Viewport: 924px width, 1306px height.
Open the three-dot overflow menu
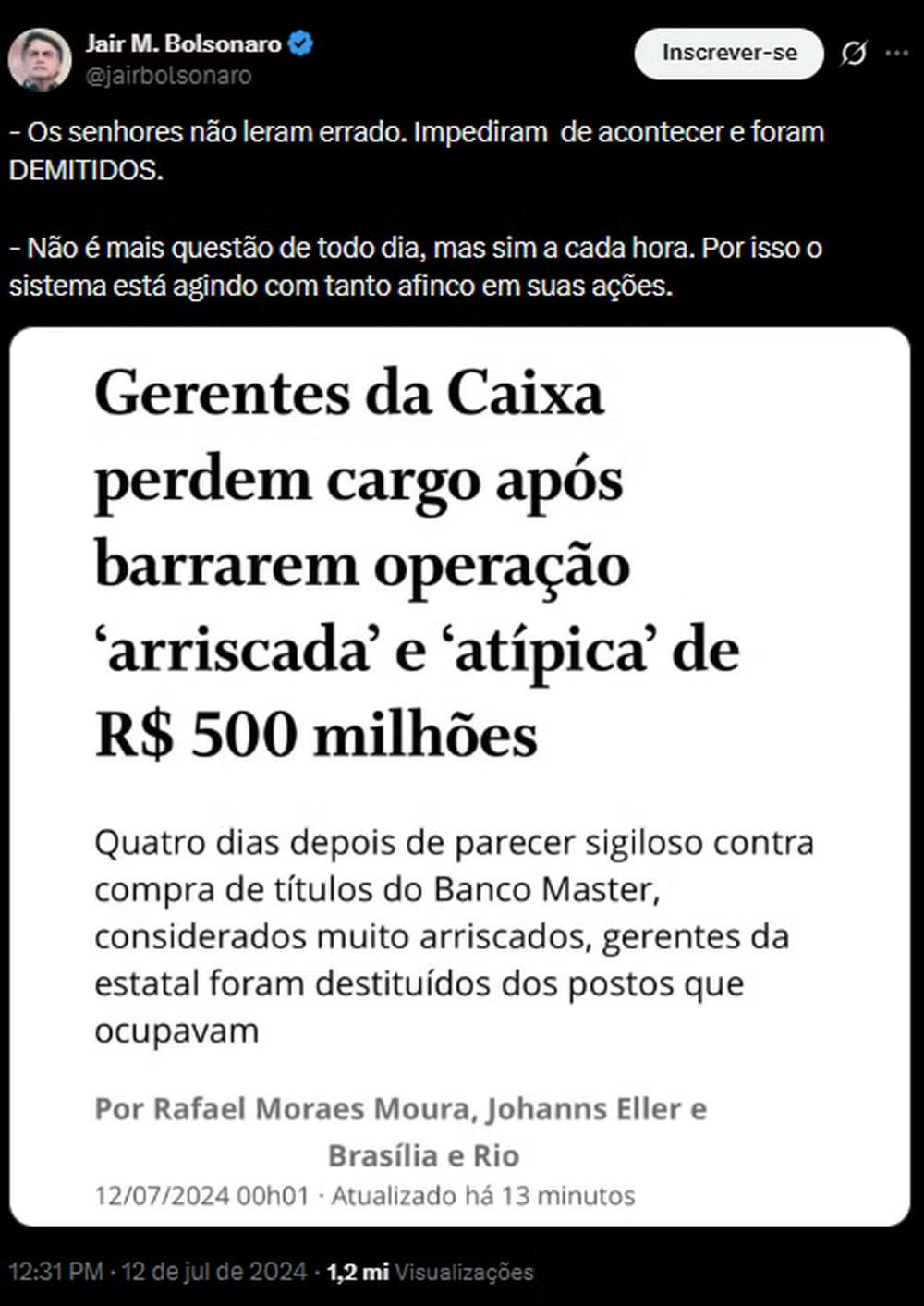(x=896, y=54)
